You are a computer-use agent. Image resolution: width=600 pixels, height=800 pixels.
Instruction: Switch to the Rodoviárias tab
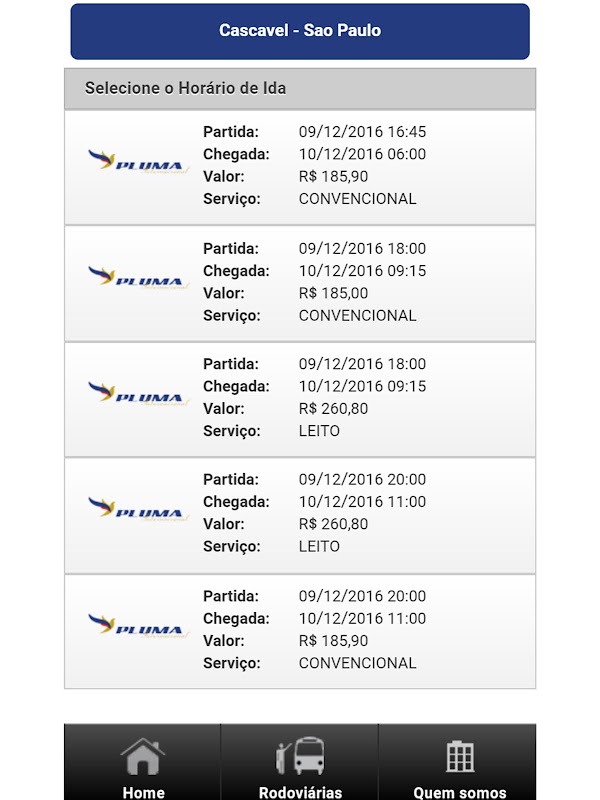tap(300, 765)
